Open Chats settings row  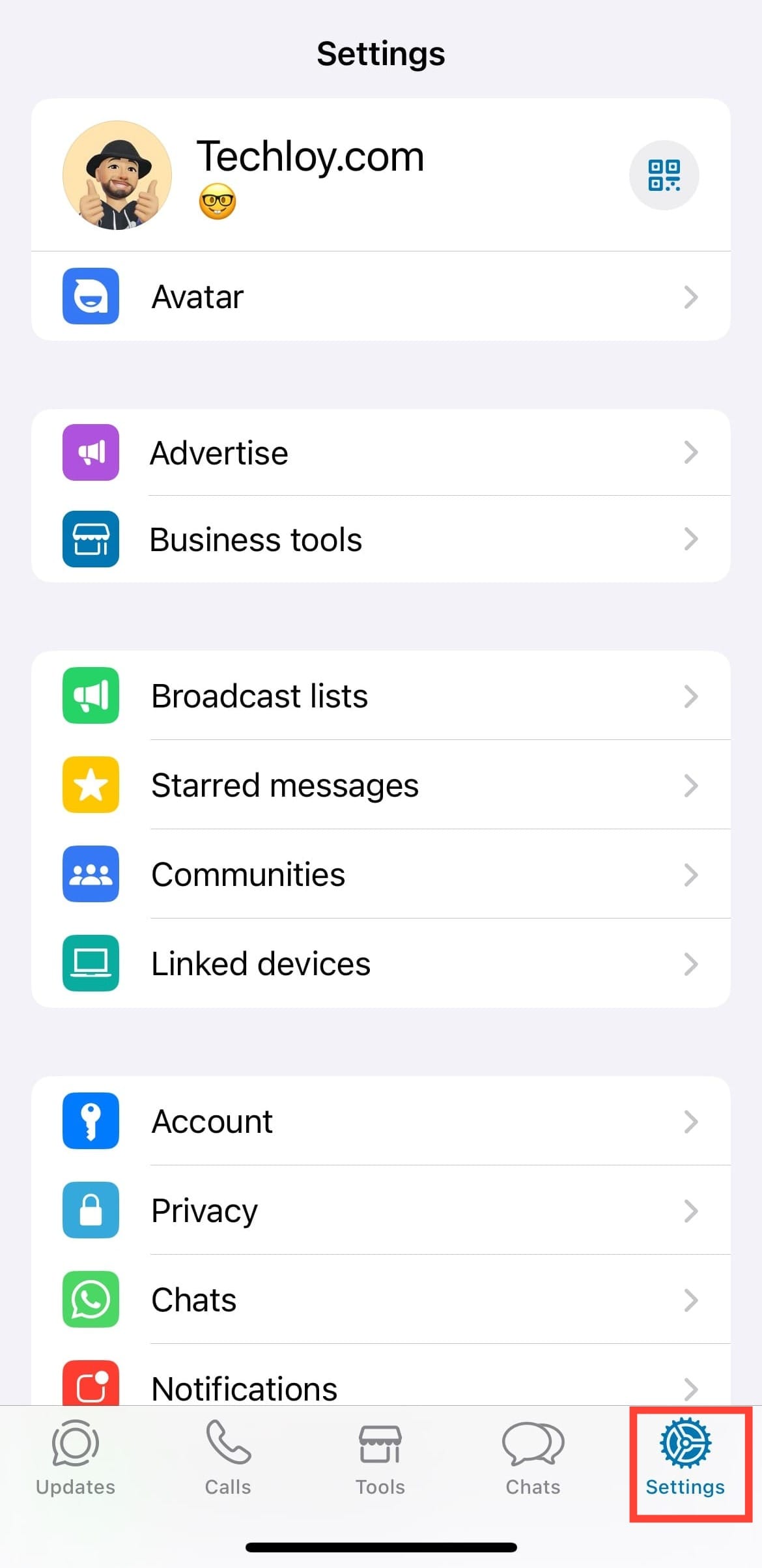click(380, 1300)
